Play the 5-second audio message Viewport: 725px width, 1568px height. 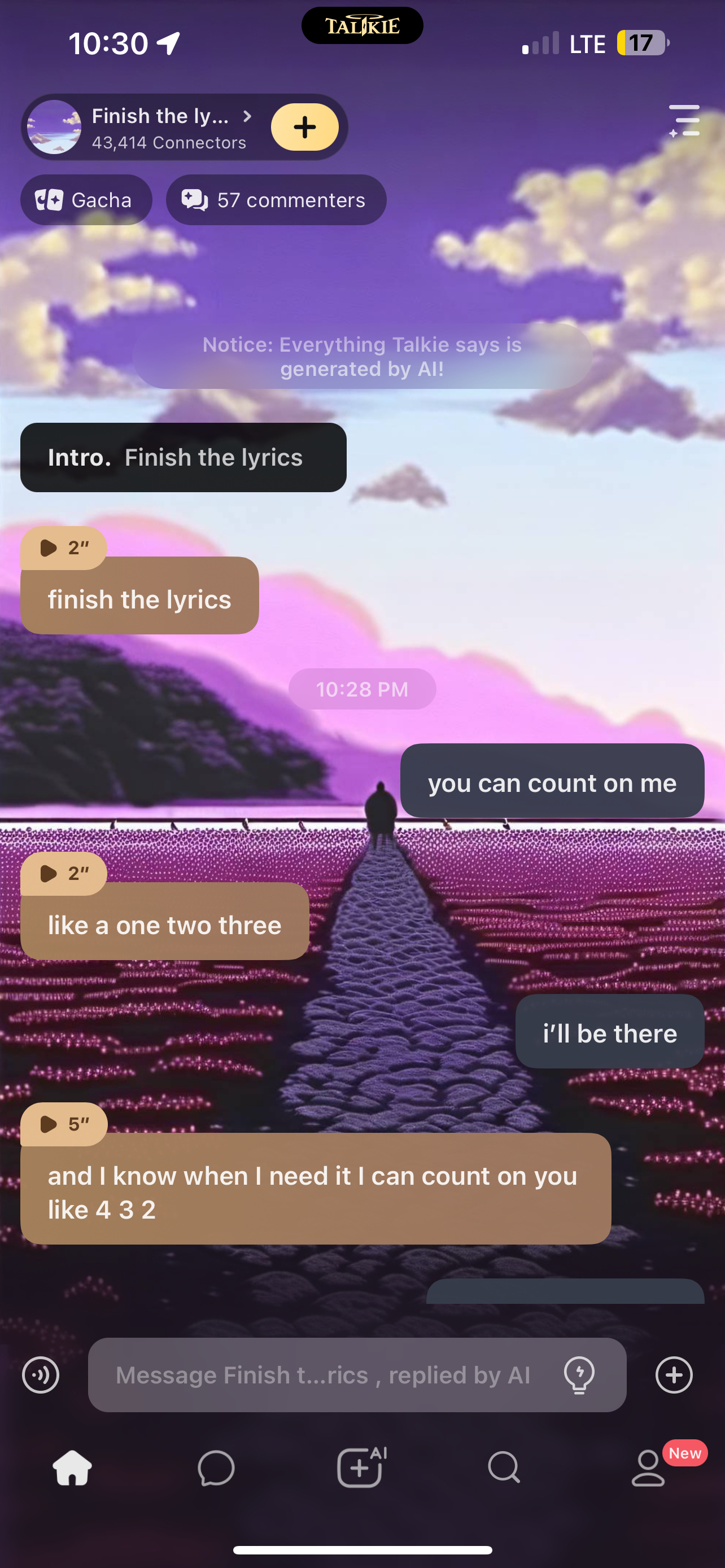click(x=63, y=1124)
